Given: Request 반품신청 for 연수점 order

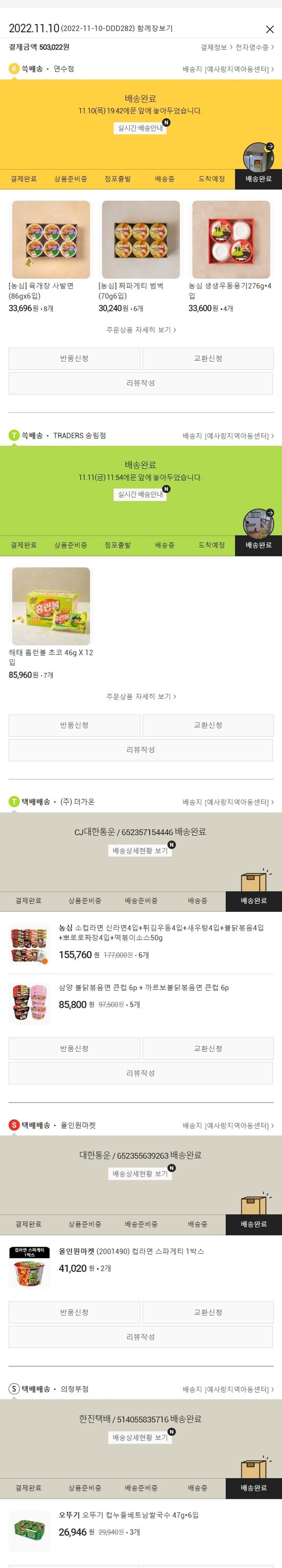Looking at the screenshot, I should tap(74, 359).
